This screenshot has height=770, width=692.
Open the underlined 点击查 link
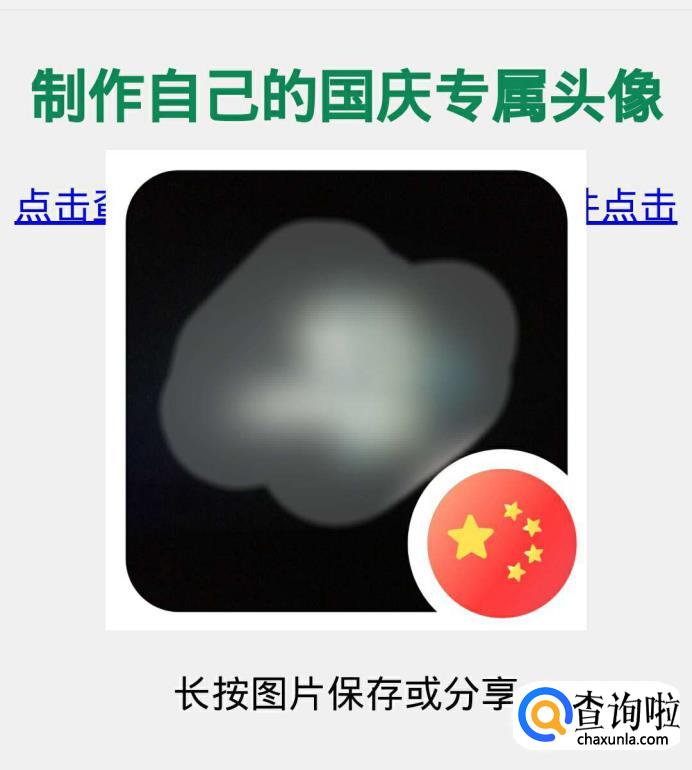(x=58, y=207)
